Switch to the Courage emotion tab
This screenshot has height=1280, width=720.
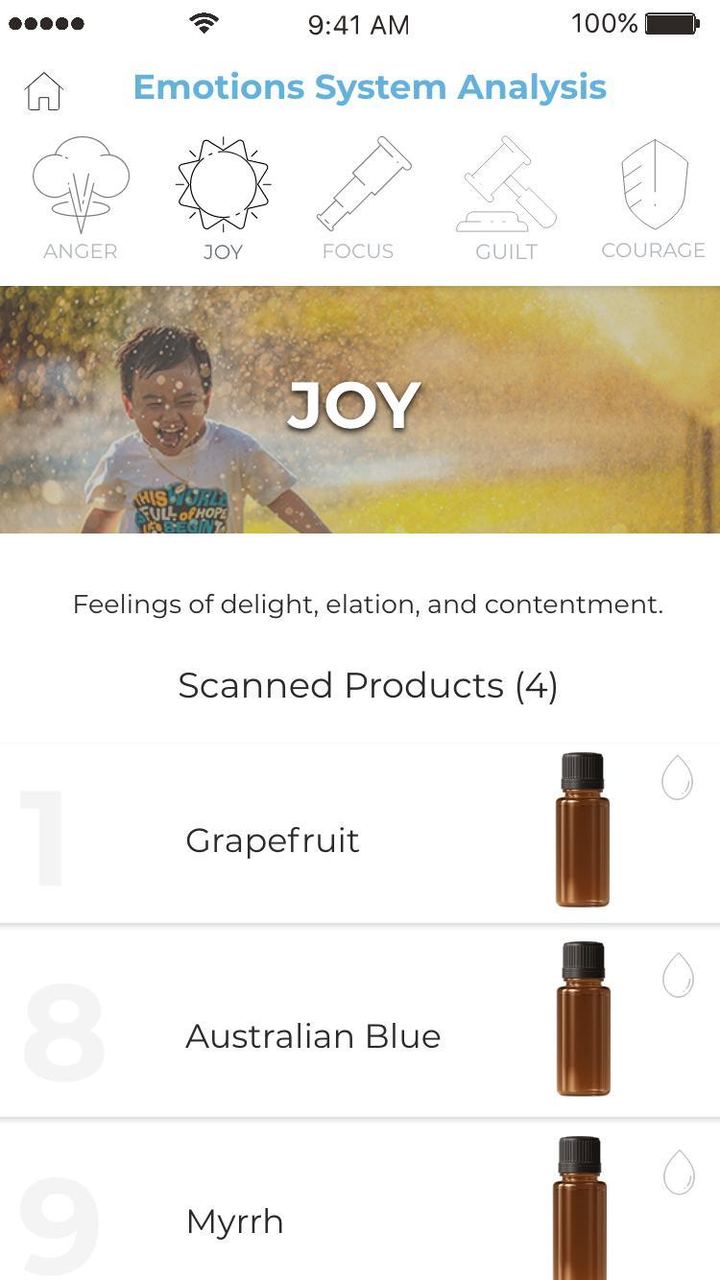pyautogui.click(x=653, y=198)
